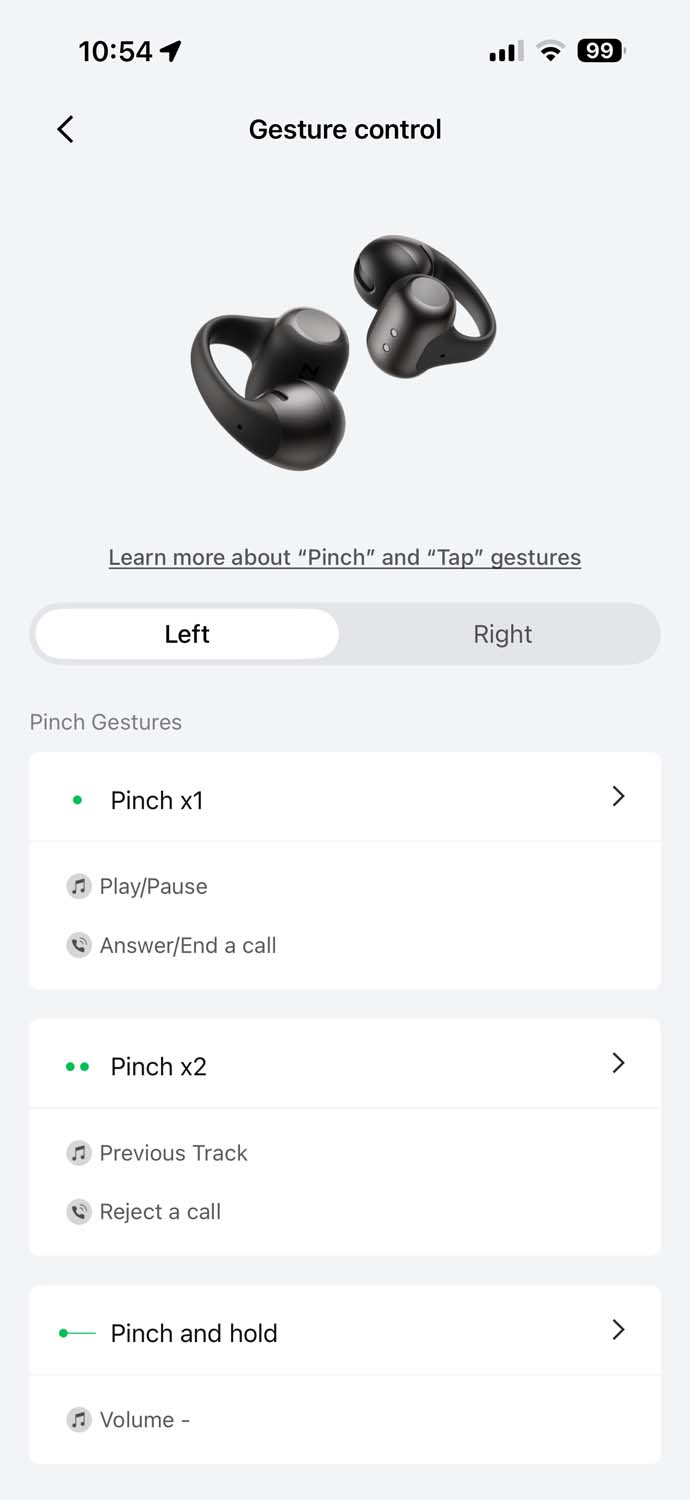
Task: Select the Left earbud tab
Action: [187, 634]
